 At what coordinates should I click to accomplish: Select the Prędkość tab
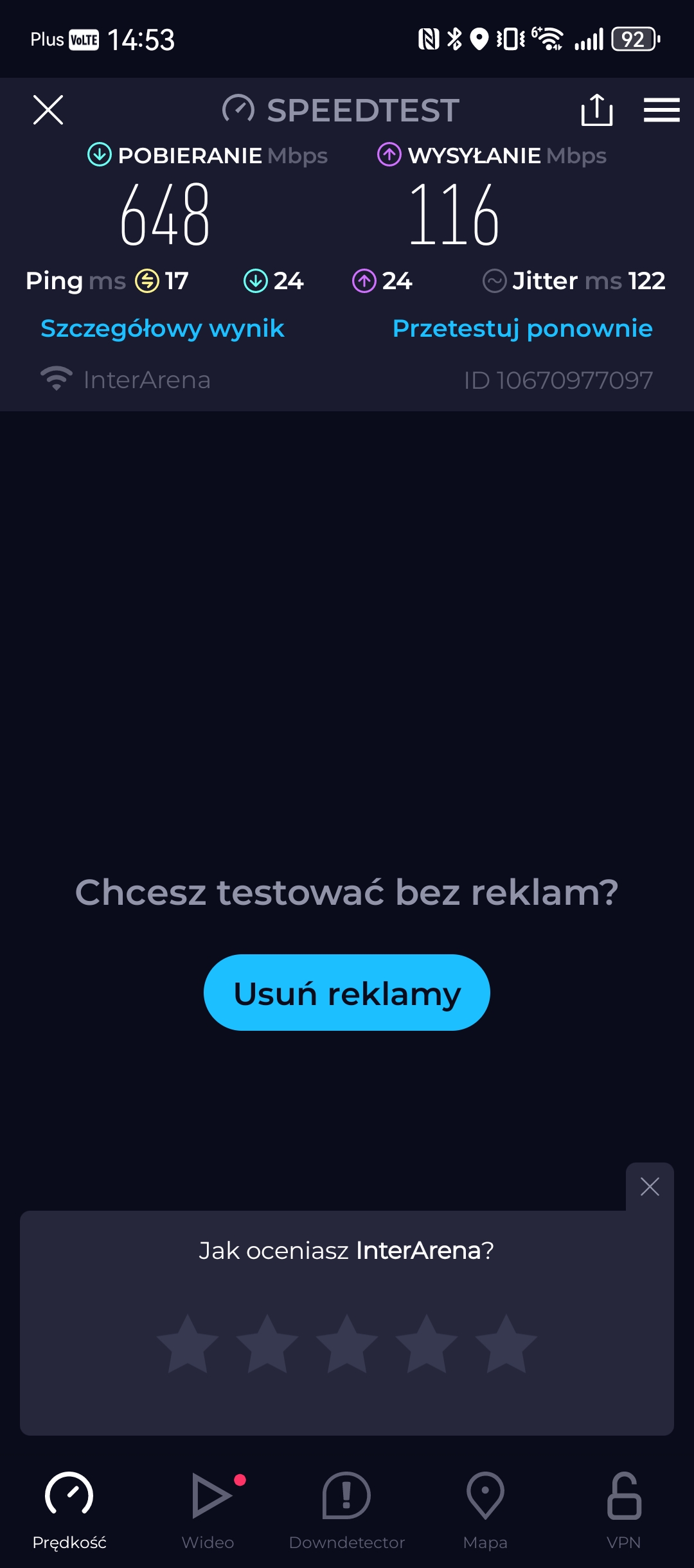pos(69,1510)
